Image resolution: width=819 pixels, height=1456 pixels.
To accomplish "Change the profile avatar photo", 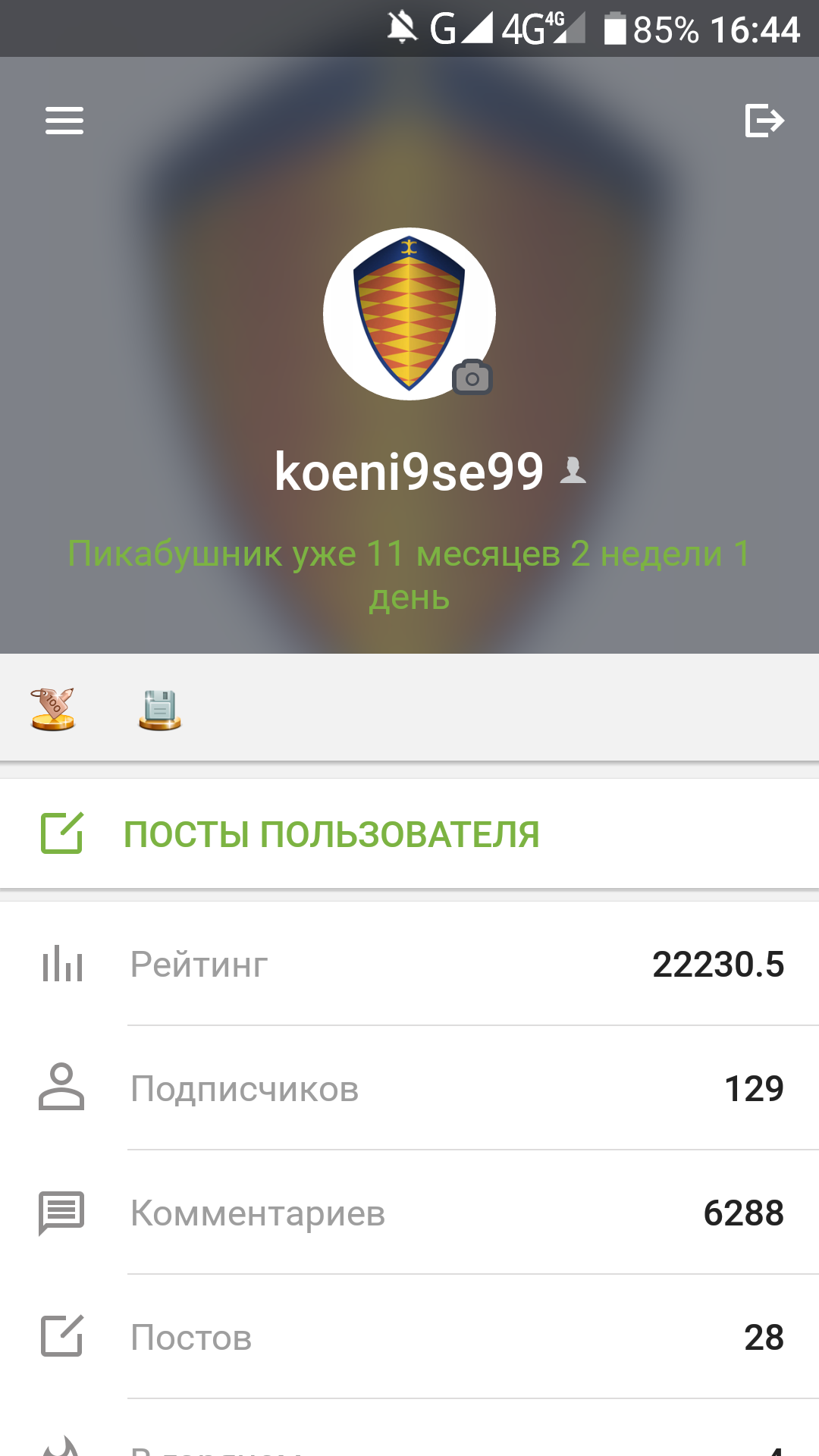I will tap(472, 377).
